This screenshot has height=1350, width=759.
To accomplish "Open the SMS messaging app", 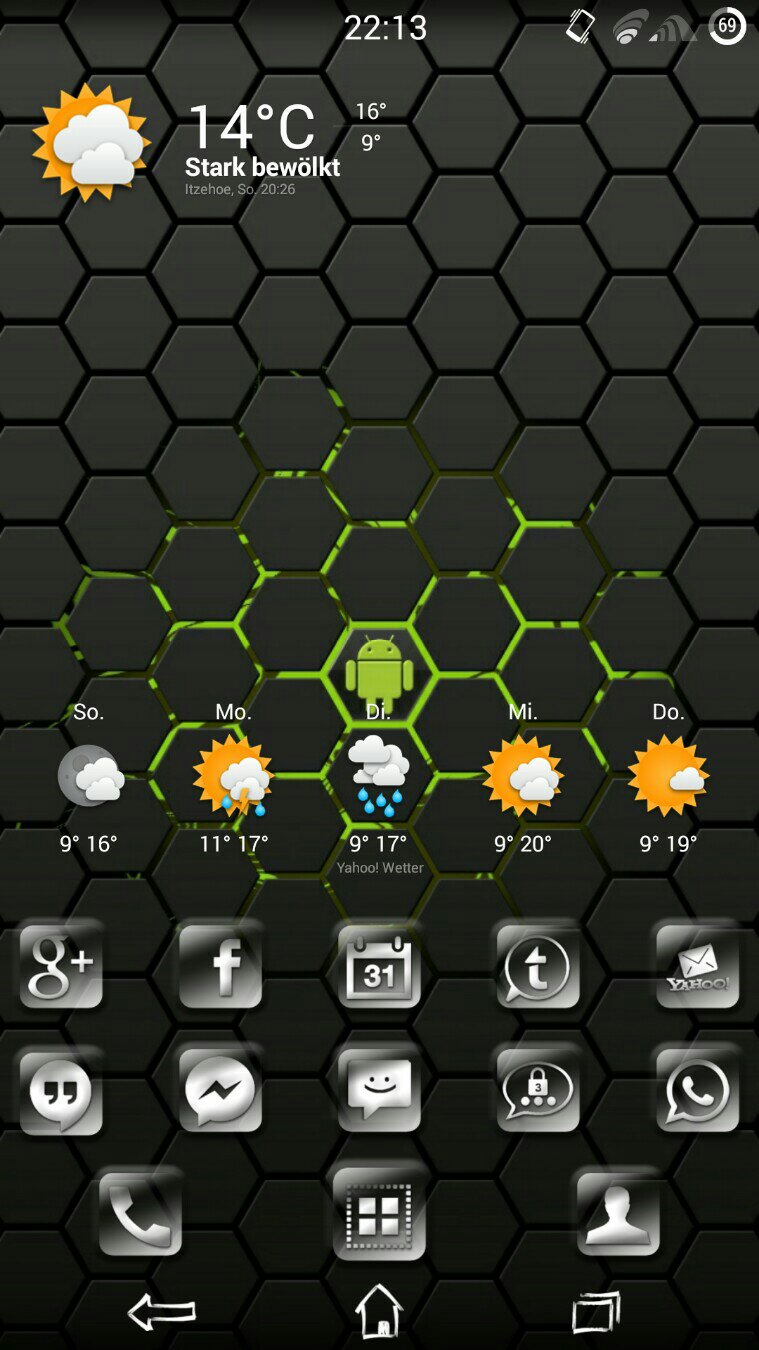I will 379,1089.
